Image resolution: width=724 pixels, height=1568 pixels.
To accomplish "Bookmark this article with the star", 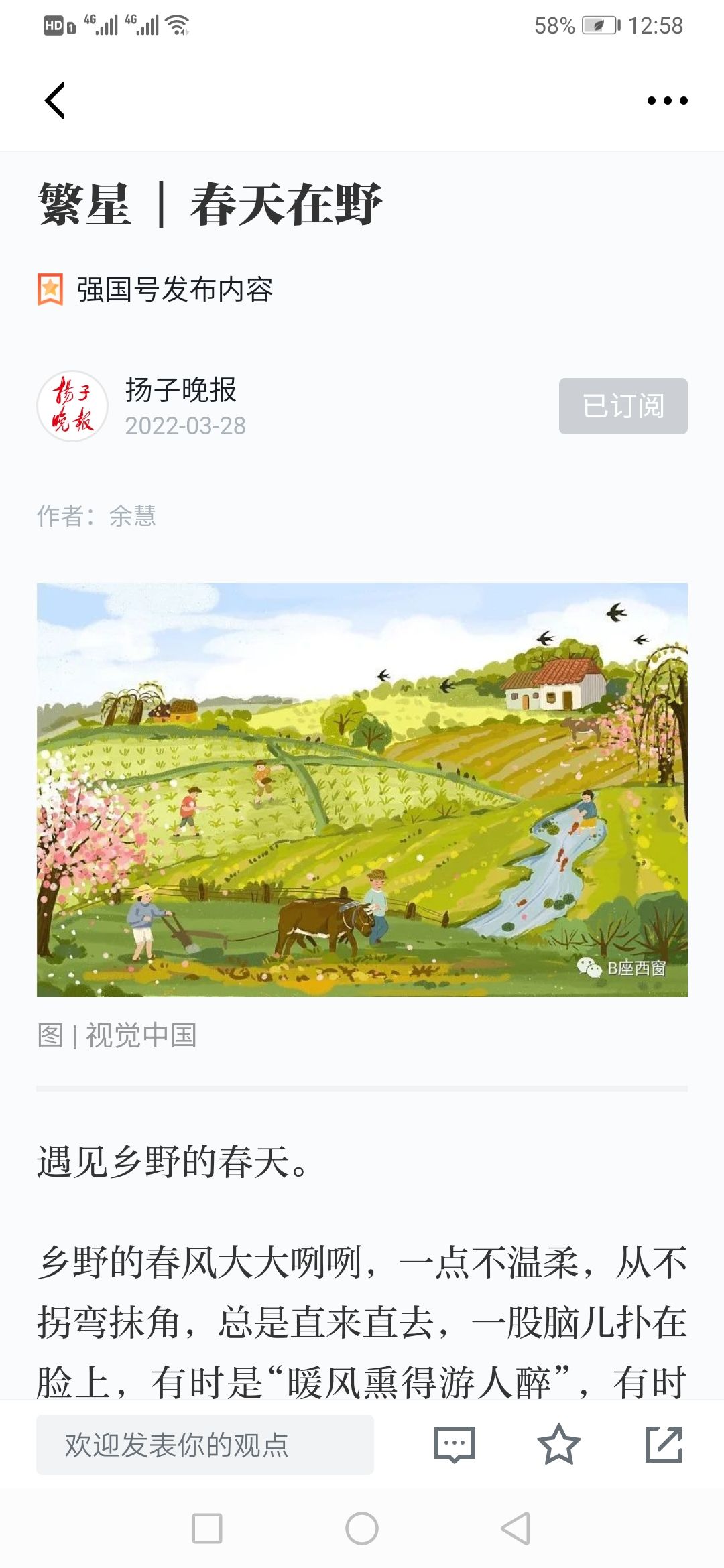I will (x=558, y=1444).
